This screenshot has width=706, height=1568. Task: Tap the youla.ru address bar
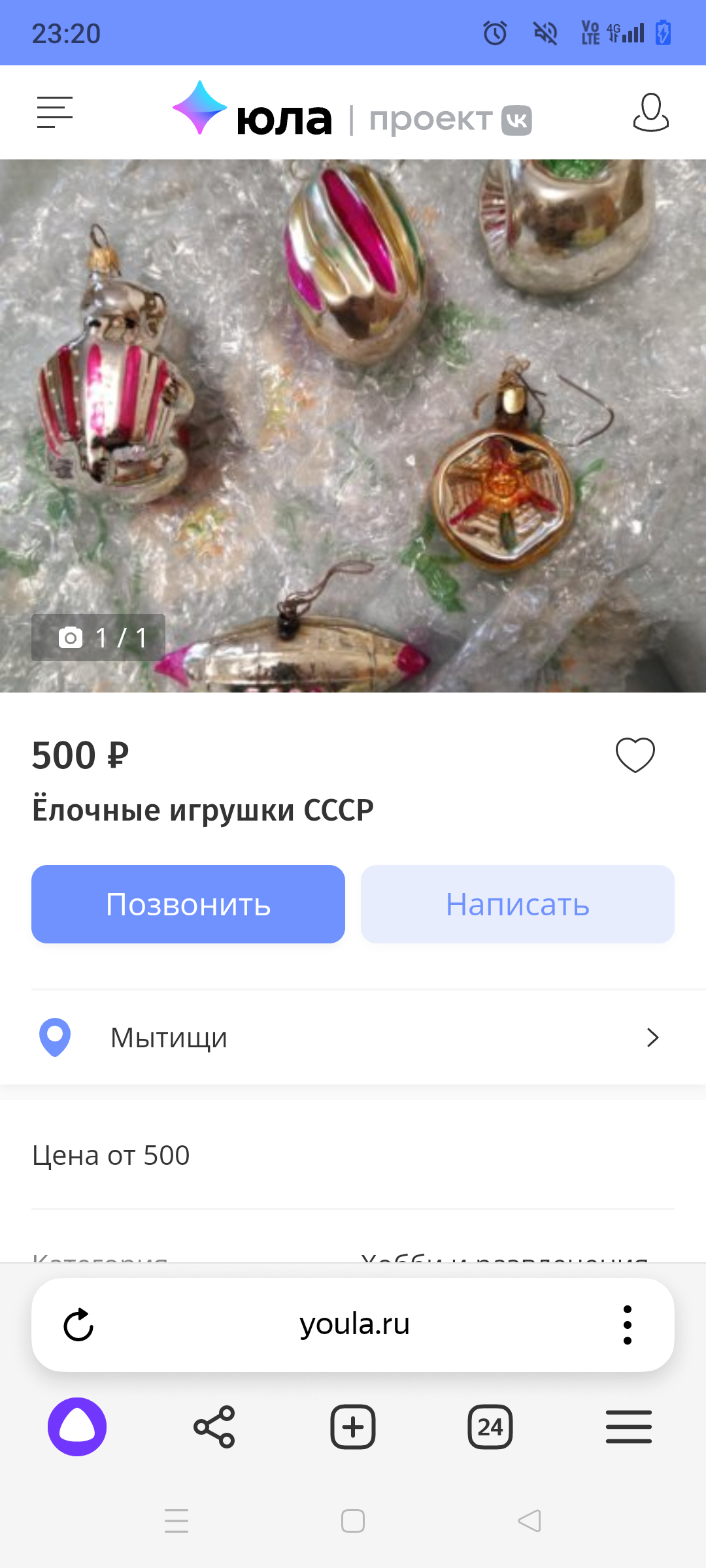tap(354, 1325)
